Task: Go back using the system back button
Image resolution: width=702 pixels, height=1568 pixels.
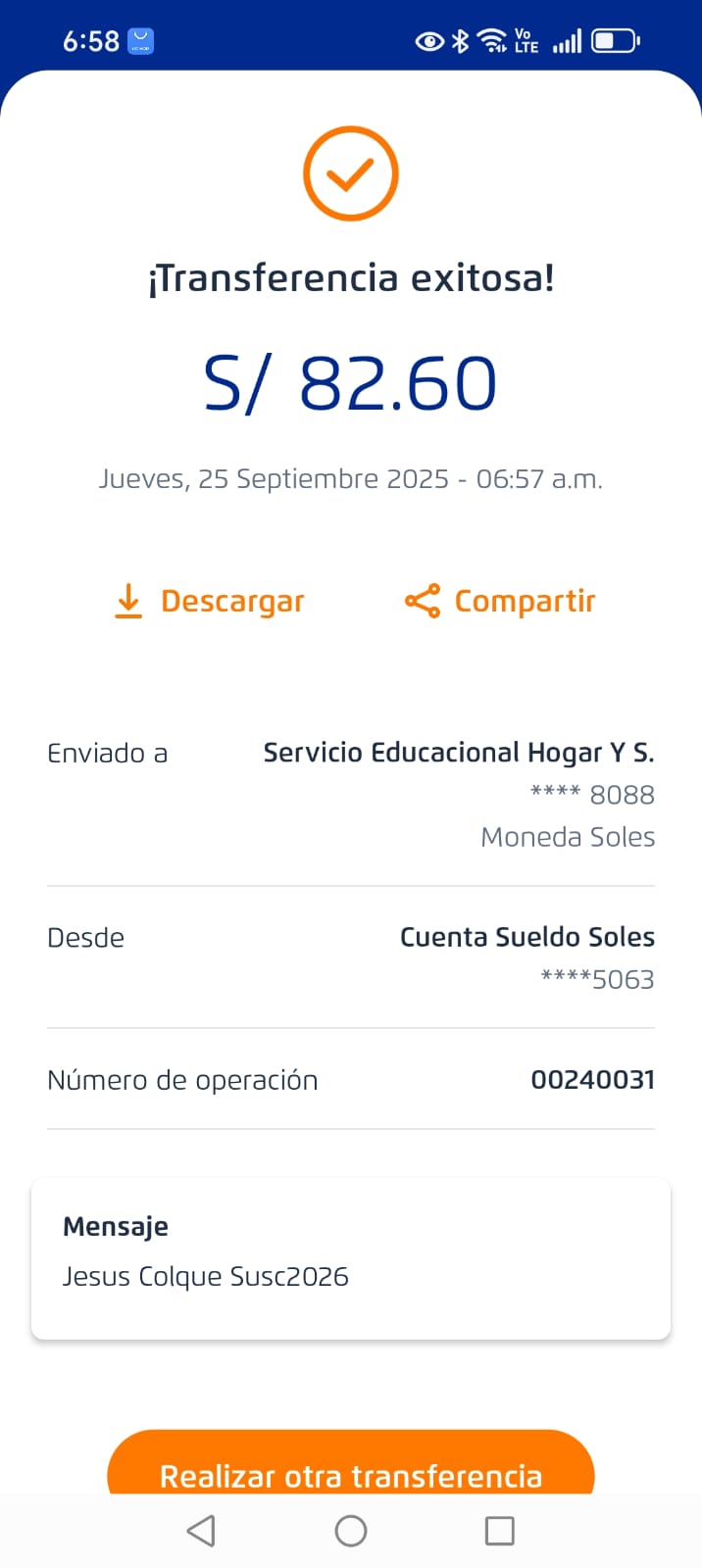Action: click(201, 1531)
